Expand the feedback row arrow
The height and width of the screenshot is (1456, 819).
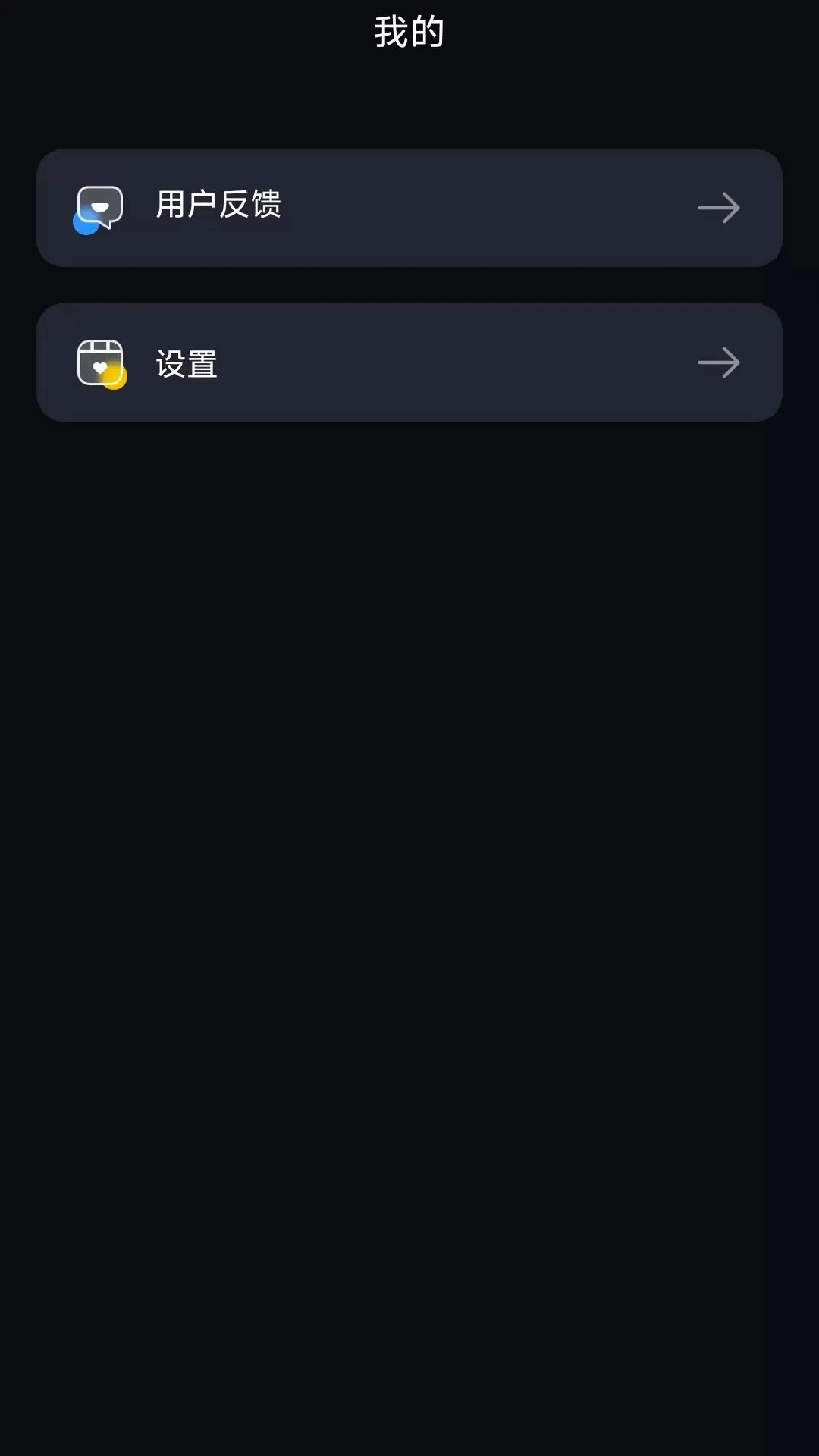point(717,208)
